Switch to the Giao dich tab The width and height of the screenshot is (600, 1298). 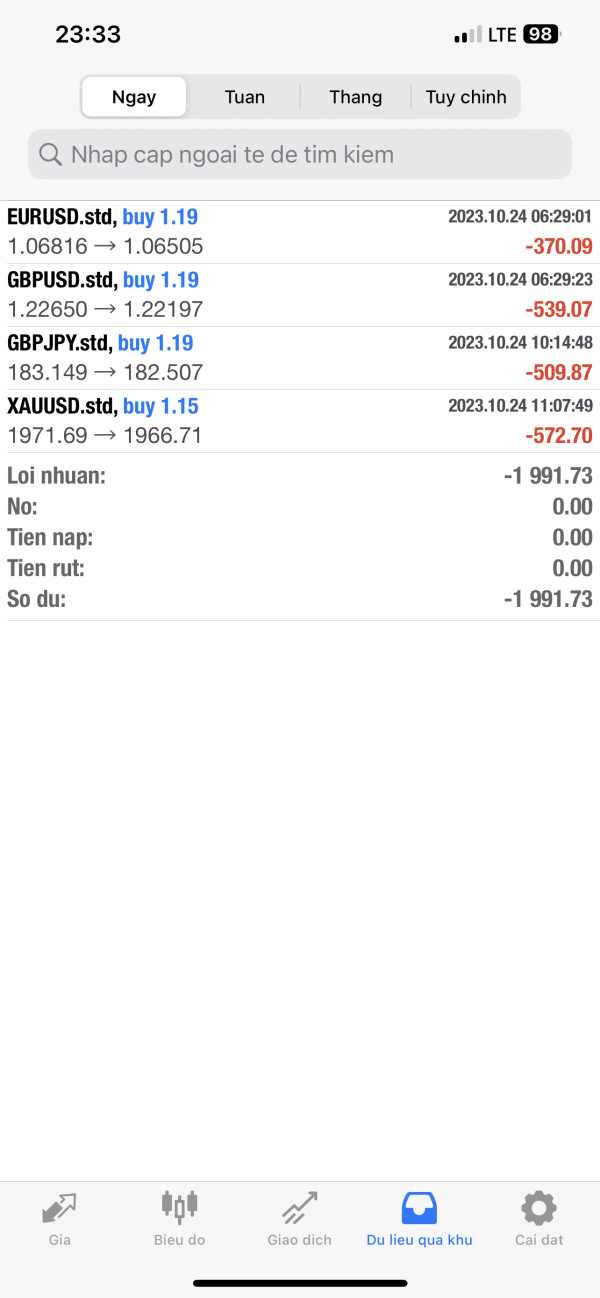tap(300, 1219)
